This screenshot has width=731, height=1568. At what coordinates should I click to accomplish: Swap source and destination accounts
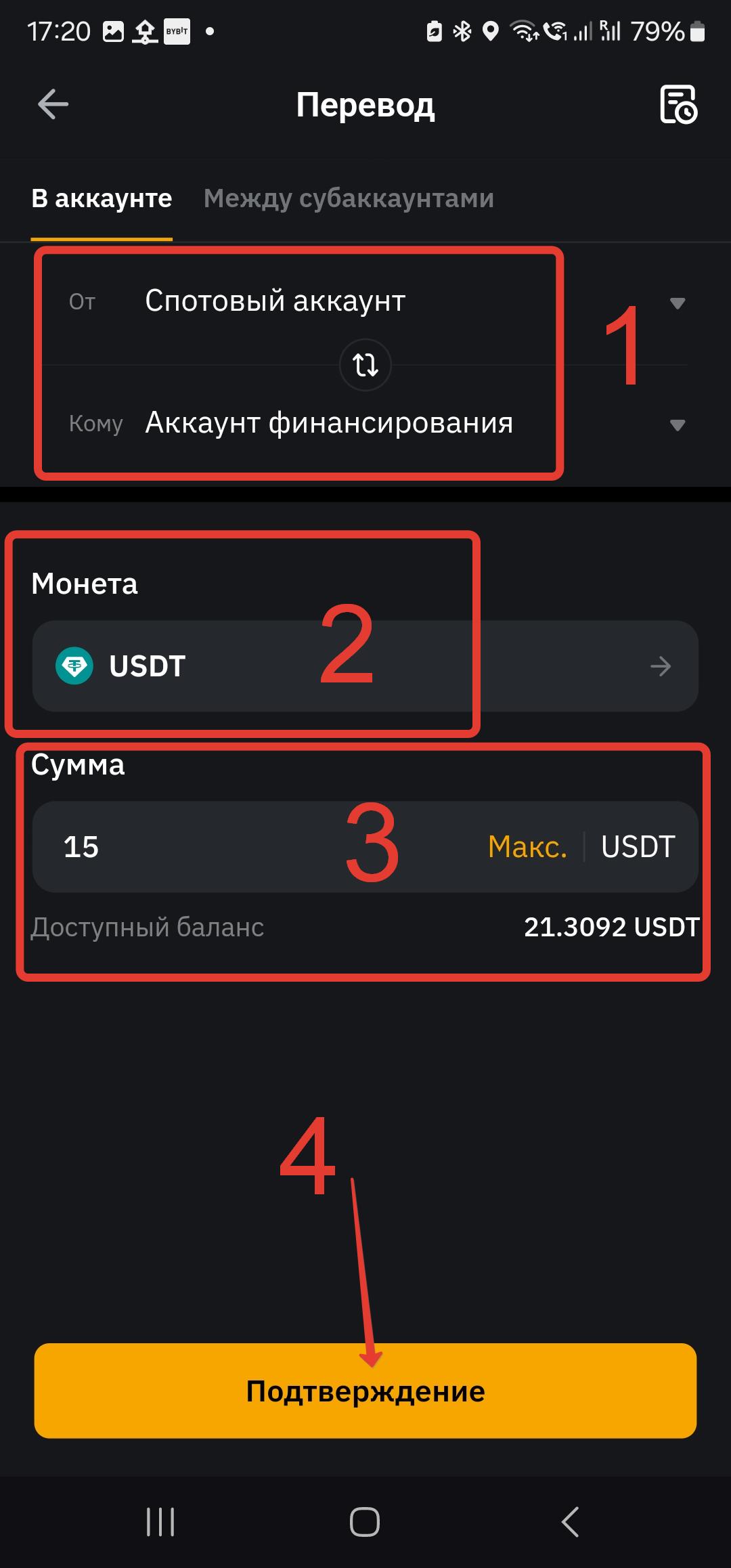click(x=365, y=365)
